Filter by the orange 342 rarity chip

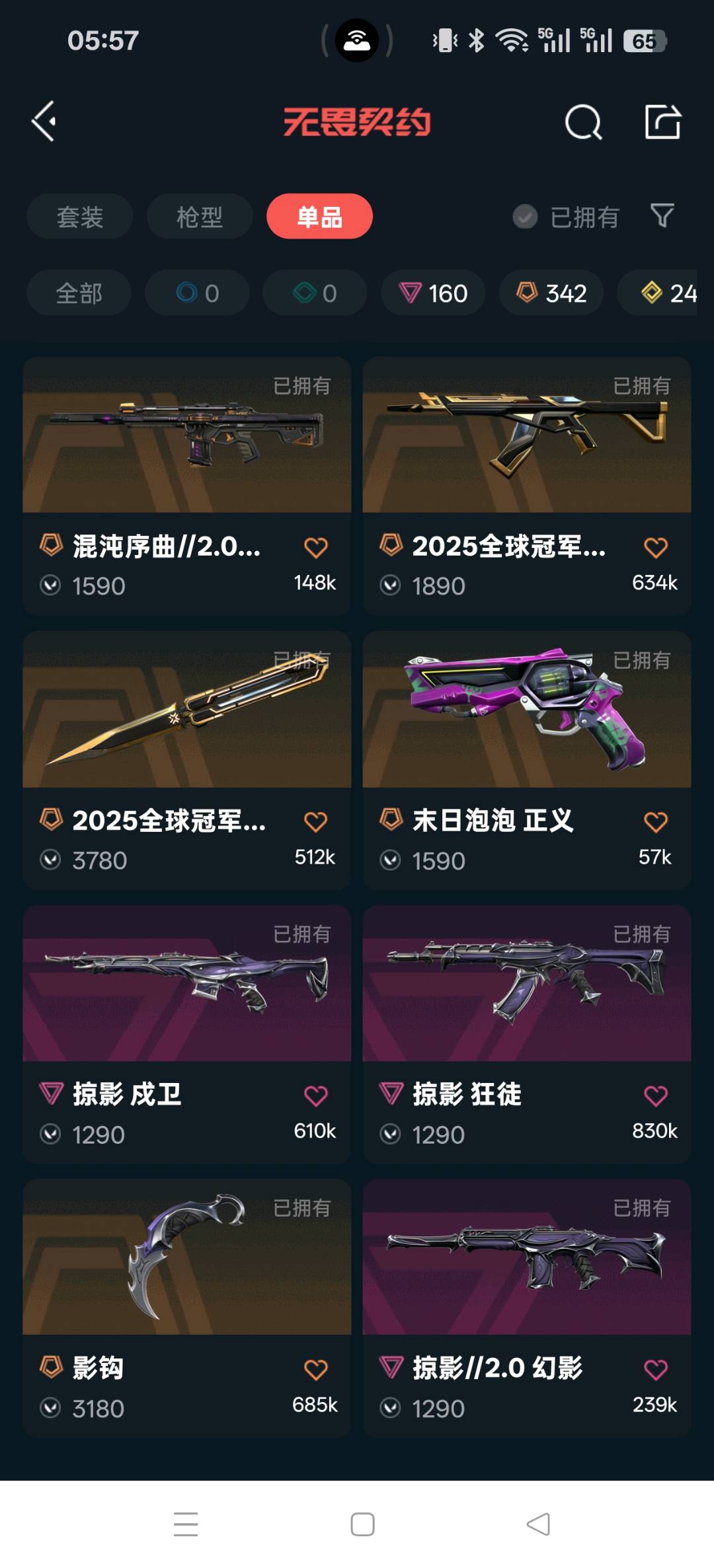pos(551,293)
